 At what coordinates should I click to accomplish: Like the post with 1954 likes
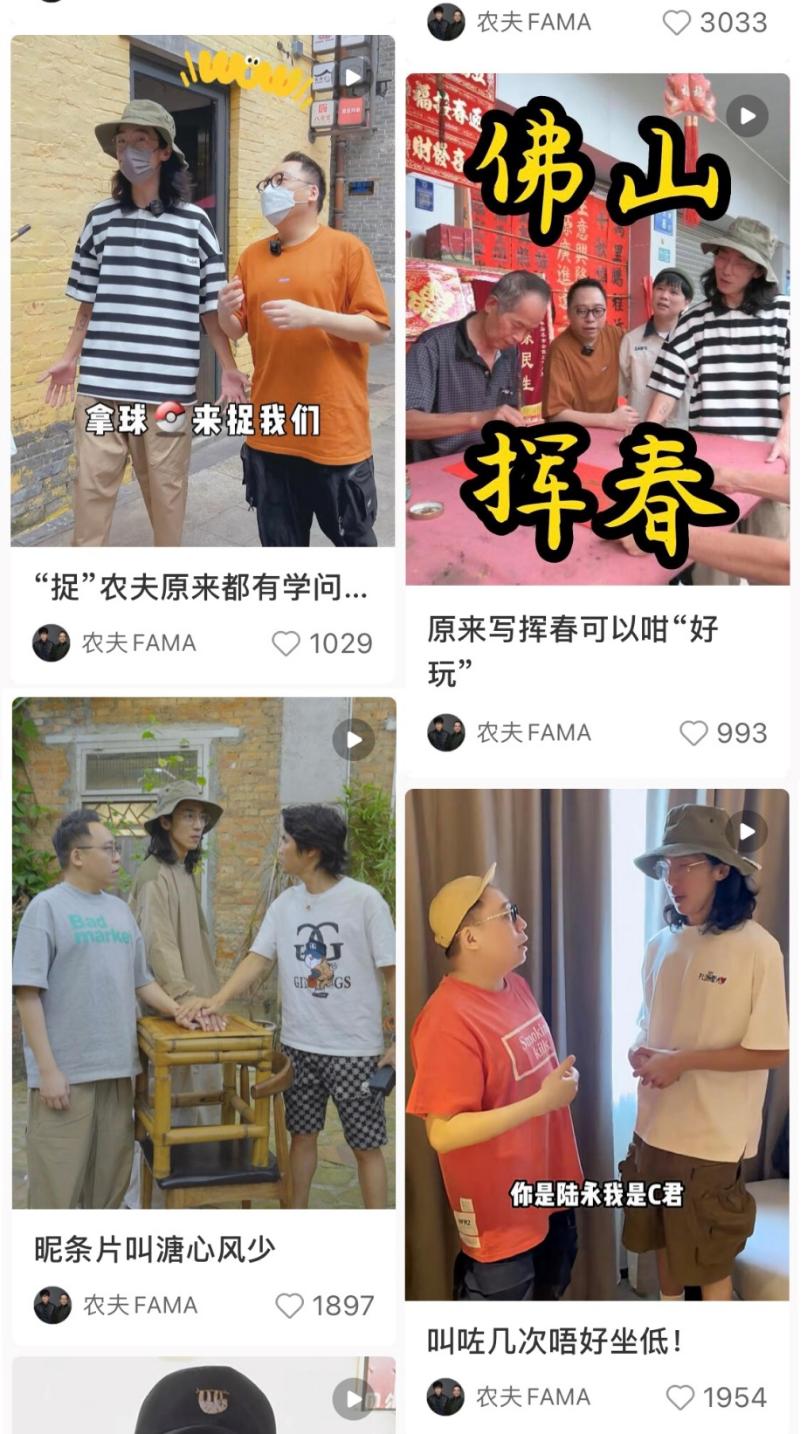680,1397
